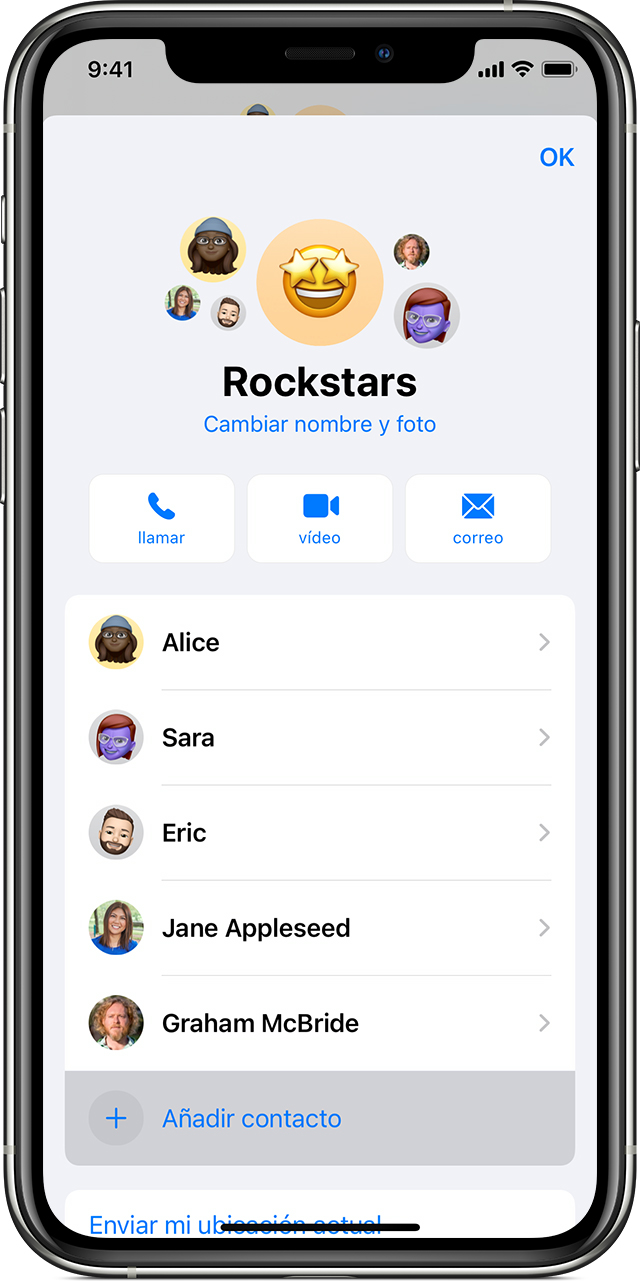Start a group call with llamar

[161, 518]
